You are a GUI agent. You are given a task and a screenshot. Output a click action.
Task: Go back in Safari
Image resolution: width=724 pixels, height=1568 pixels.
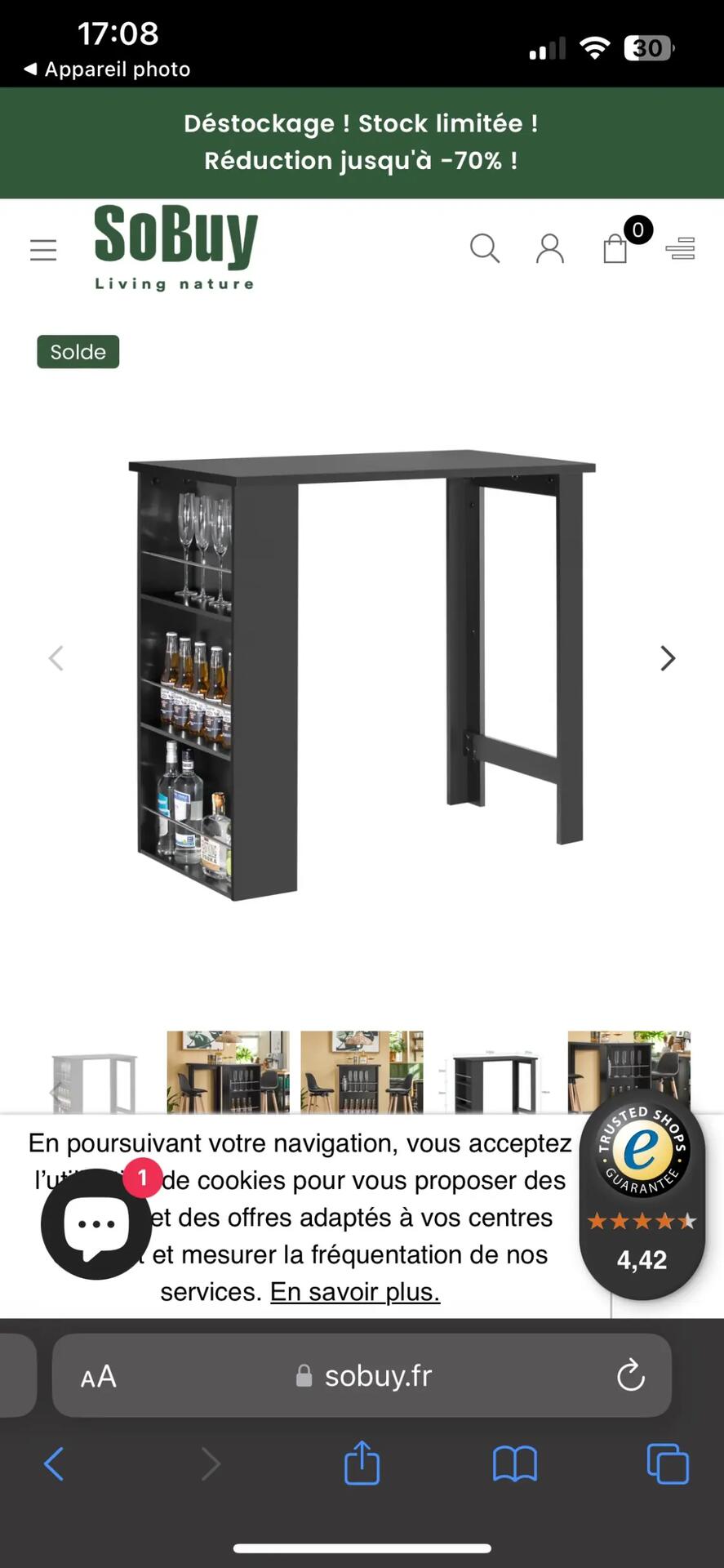[x=54, y=1464]
